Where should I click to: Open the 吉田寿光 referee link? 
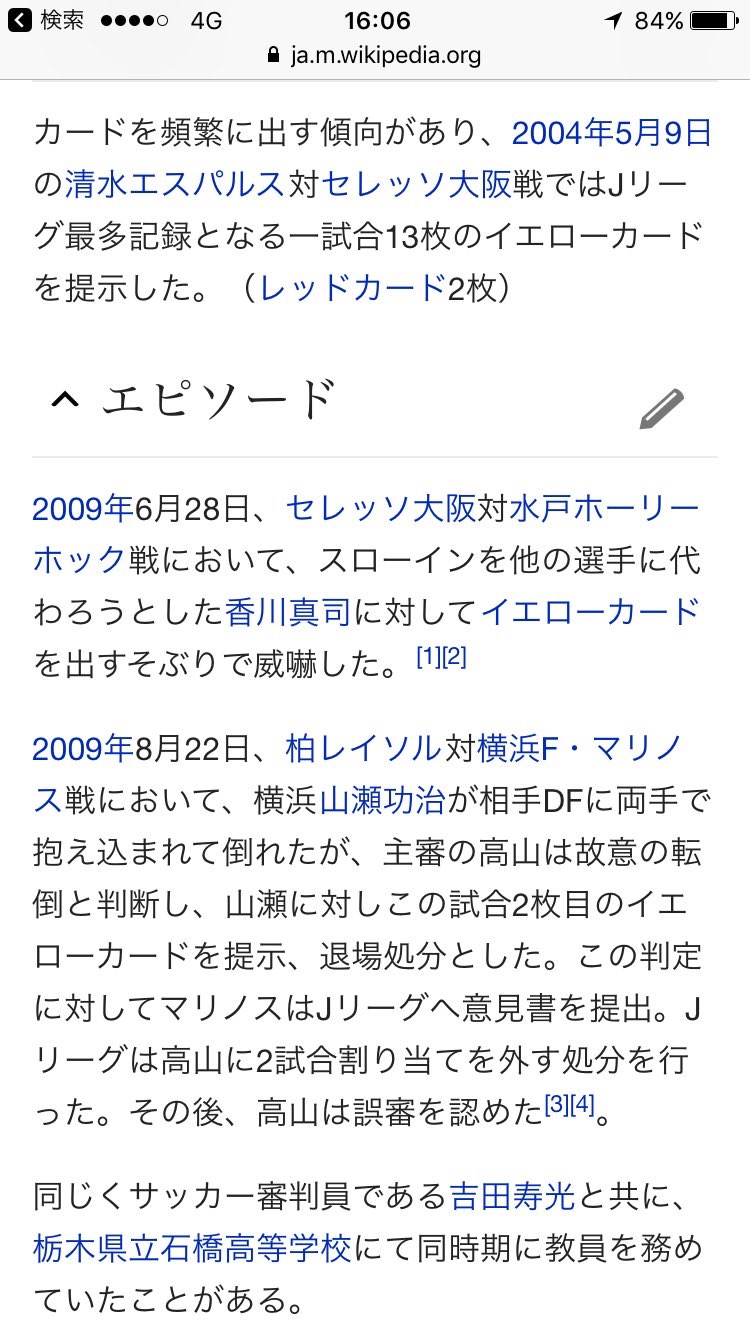[513, 1195]
